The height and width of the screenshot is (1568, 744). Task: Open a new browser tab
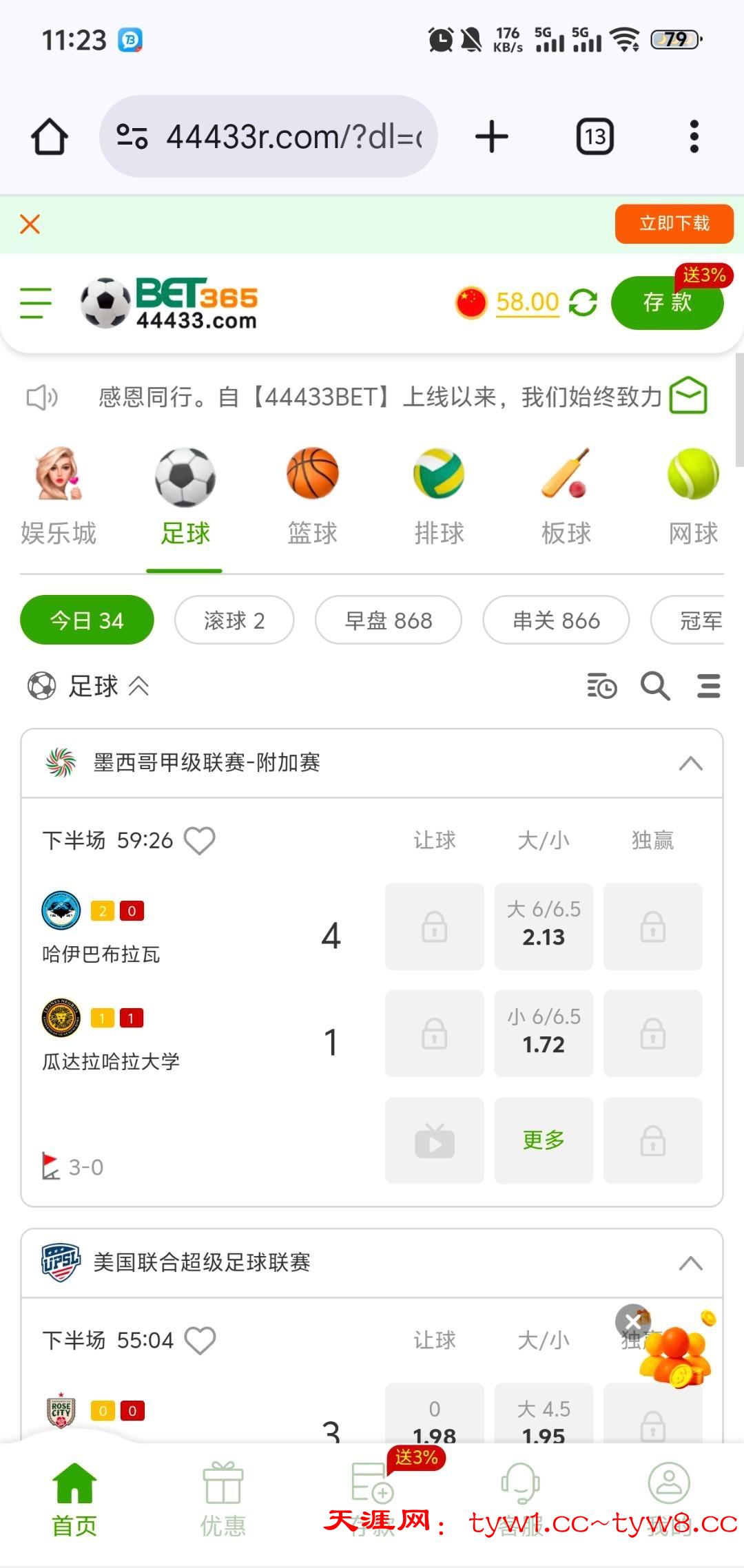coord(492,136)
